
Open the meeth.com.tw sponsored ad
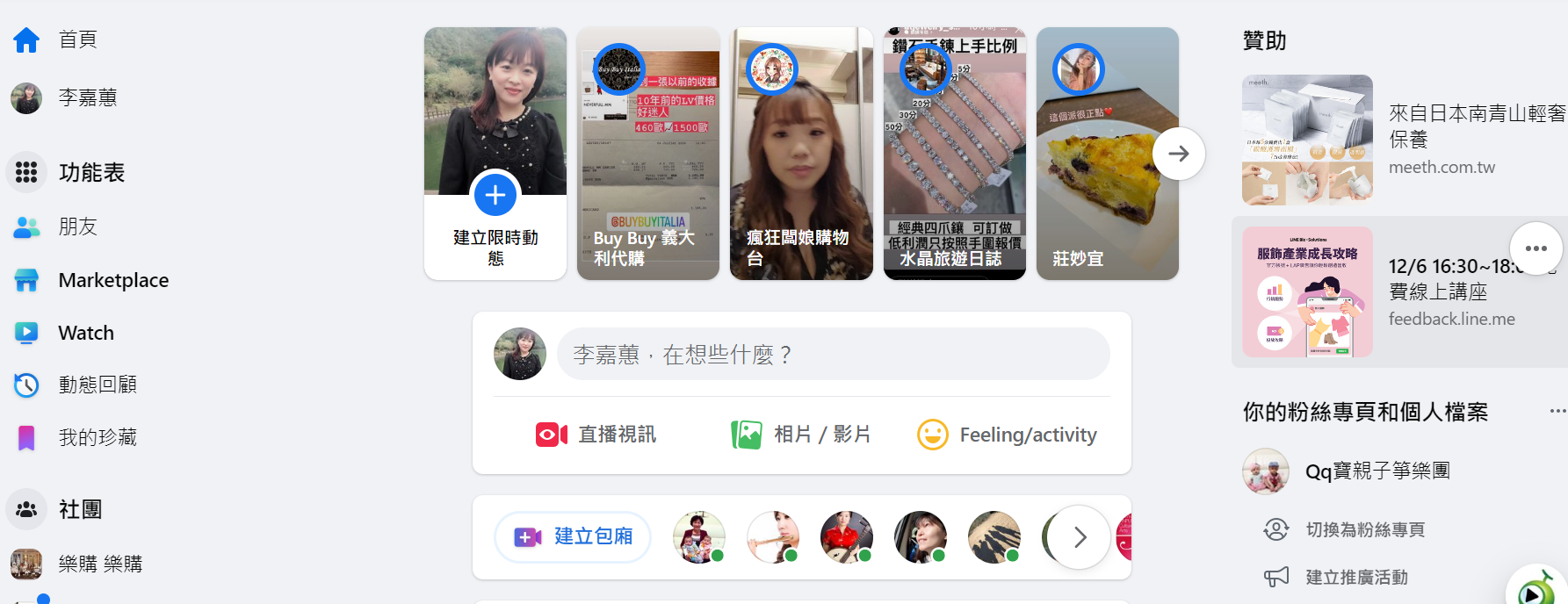pos(1403,140)
